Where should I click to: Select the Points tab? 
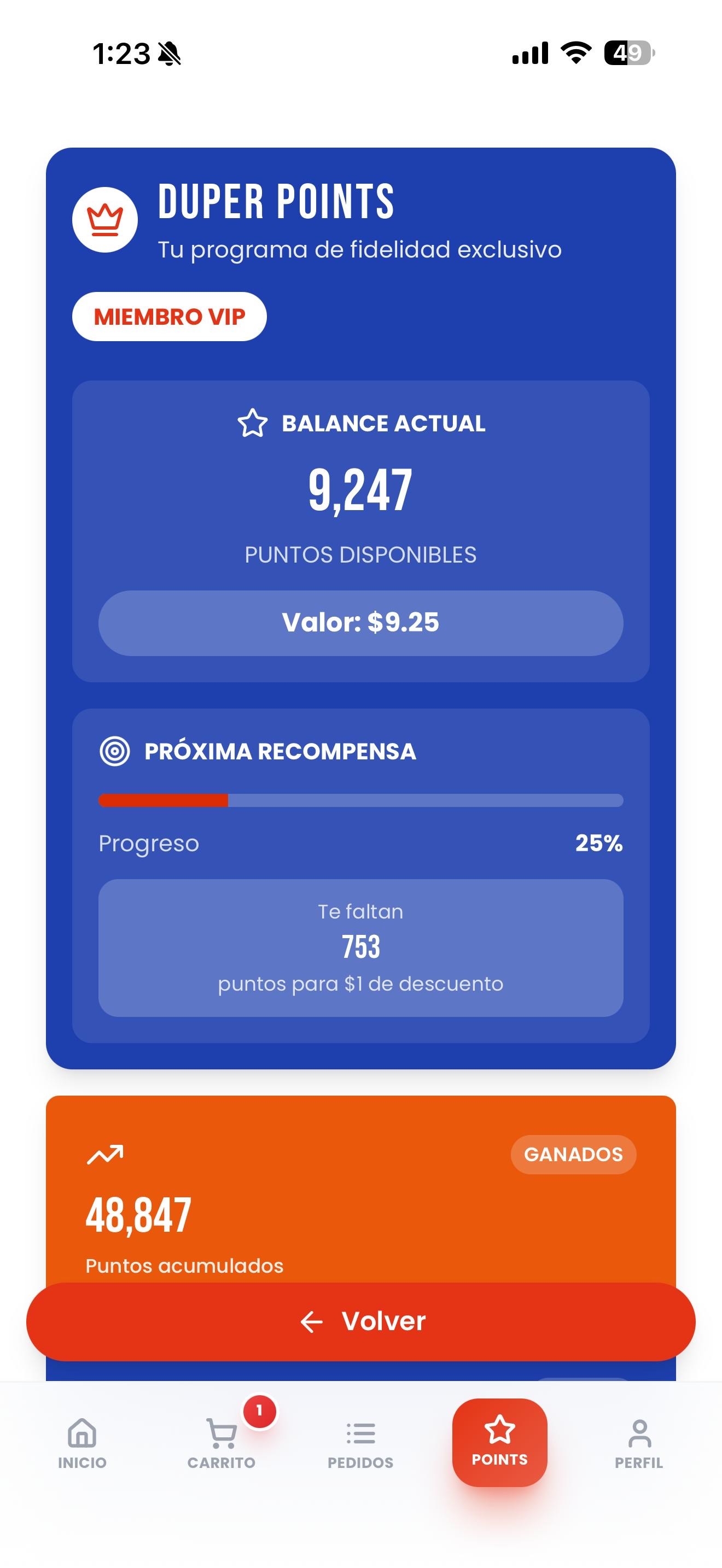(x=500, y=1442)
